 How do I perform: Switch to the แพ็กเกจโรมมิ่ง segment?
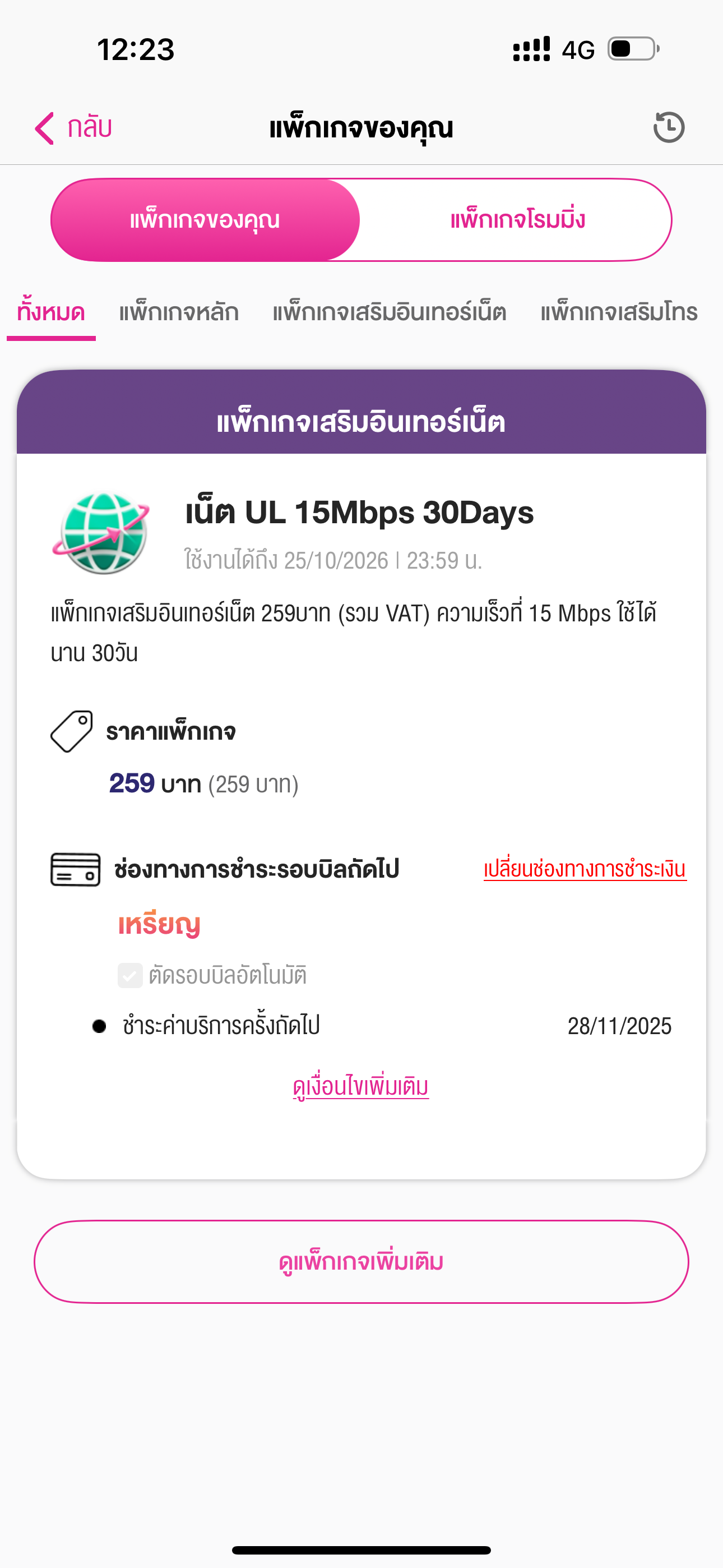pos(517,220)
